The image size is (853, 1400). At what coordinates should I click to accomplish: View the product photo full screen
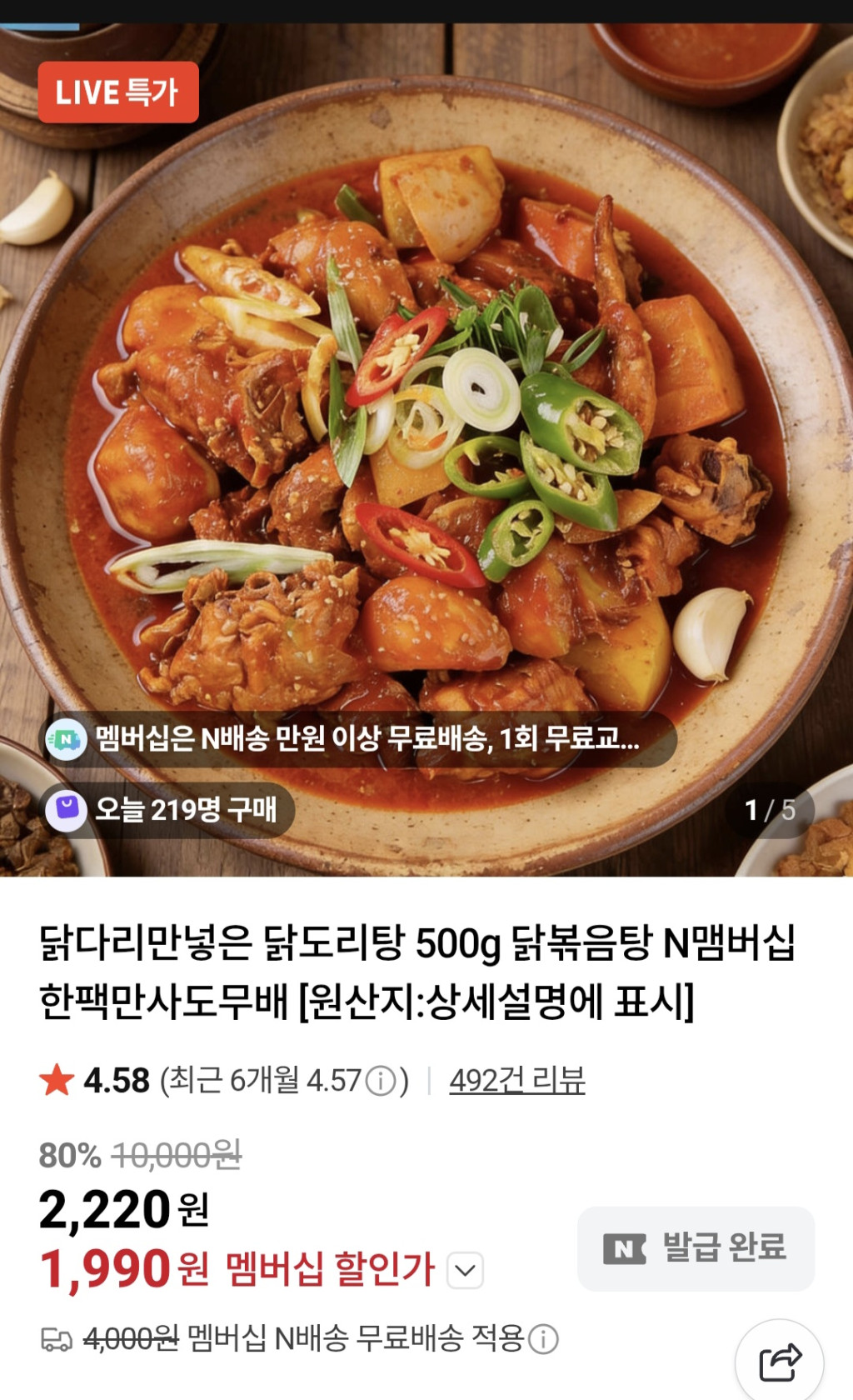point(426,417)
